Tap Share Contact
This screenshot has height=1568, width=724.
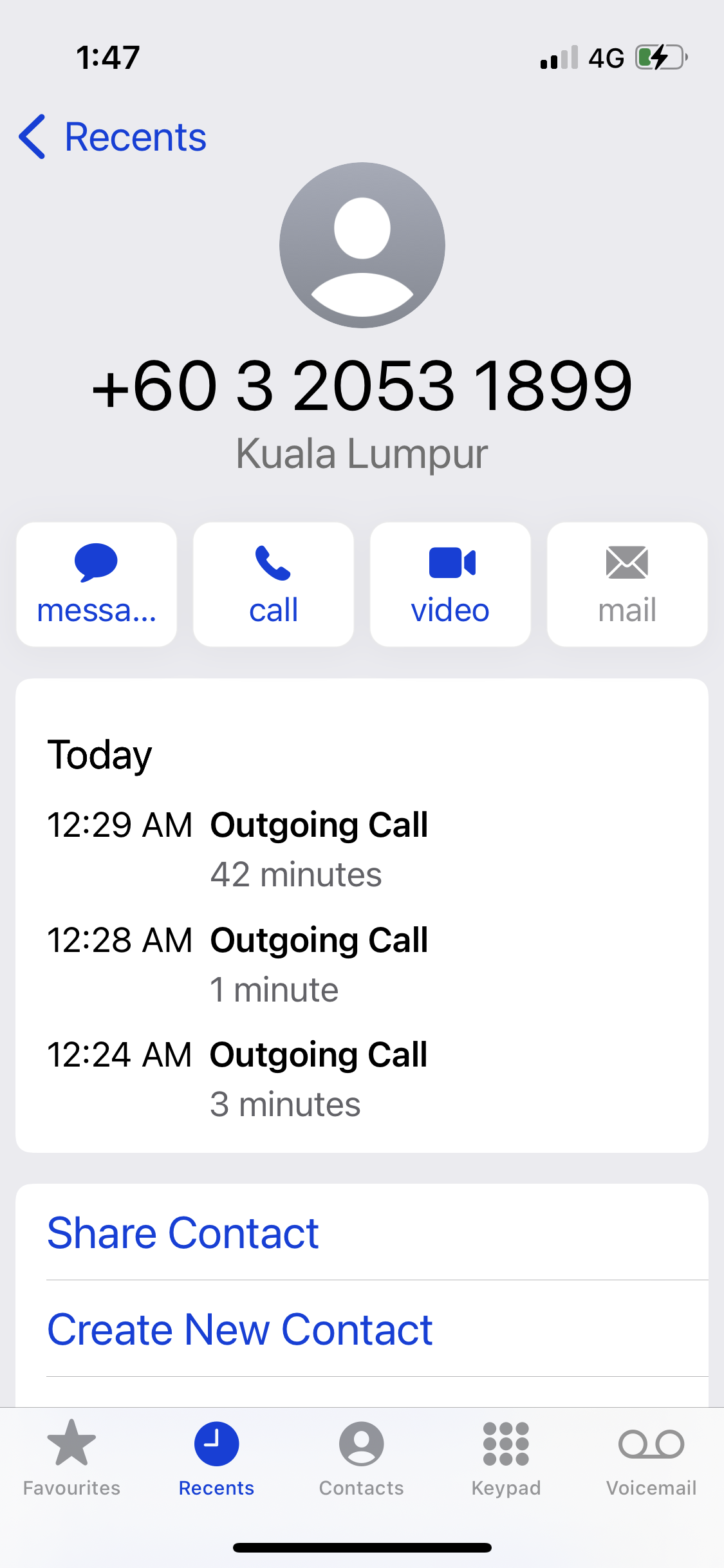point(362,1233)
